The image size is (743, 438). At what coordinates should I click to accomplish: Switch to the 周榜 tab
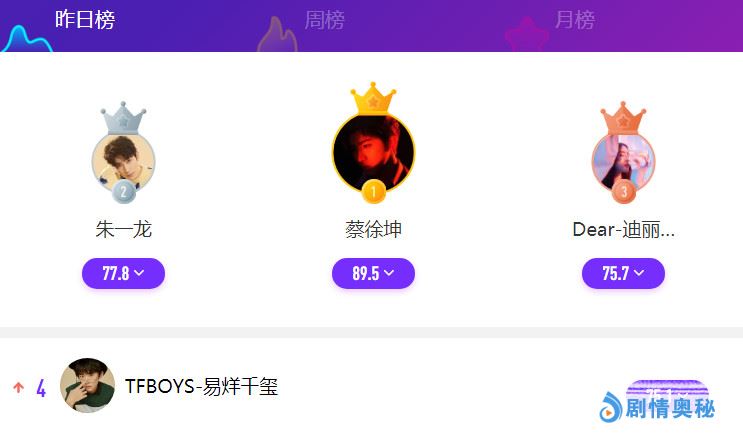(x=325, y=20)
